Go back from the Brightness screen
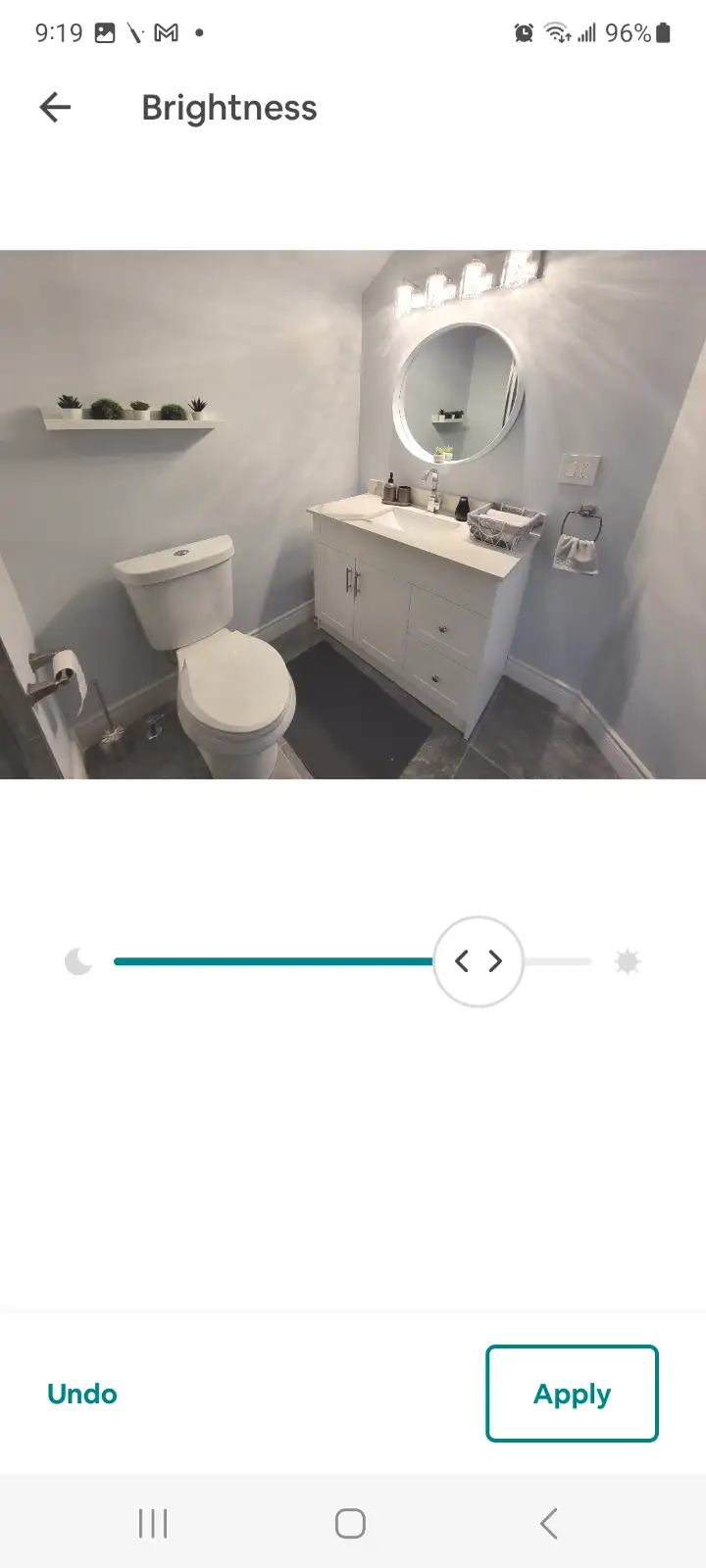Viewport: 706px width, 1568px height. [x=56, y=108]
